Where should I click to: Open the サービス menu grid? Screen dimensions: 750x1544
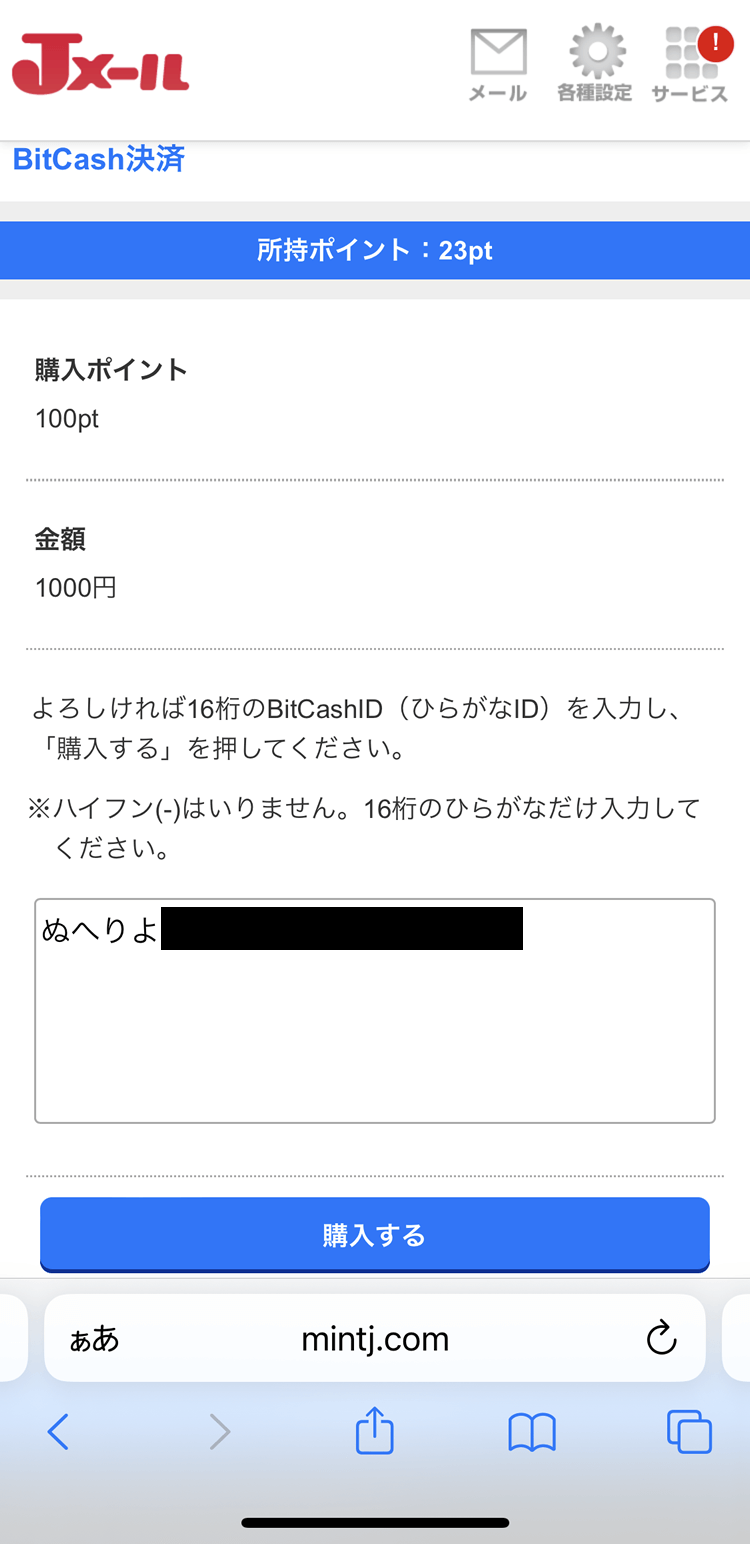point(690,64)
